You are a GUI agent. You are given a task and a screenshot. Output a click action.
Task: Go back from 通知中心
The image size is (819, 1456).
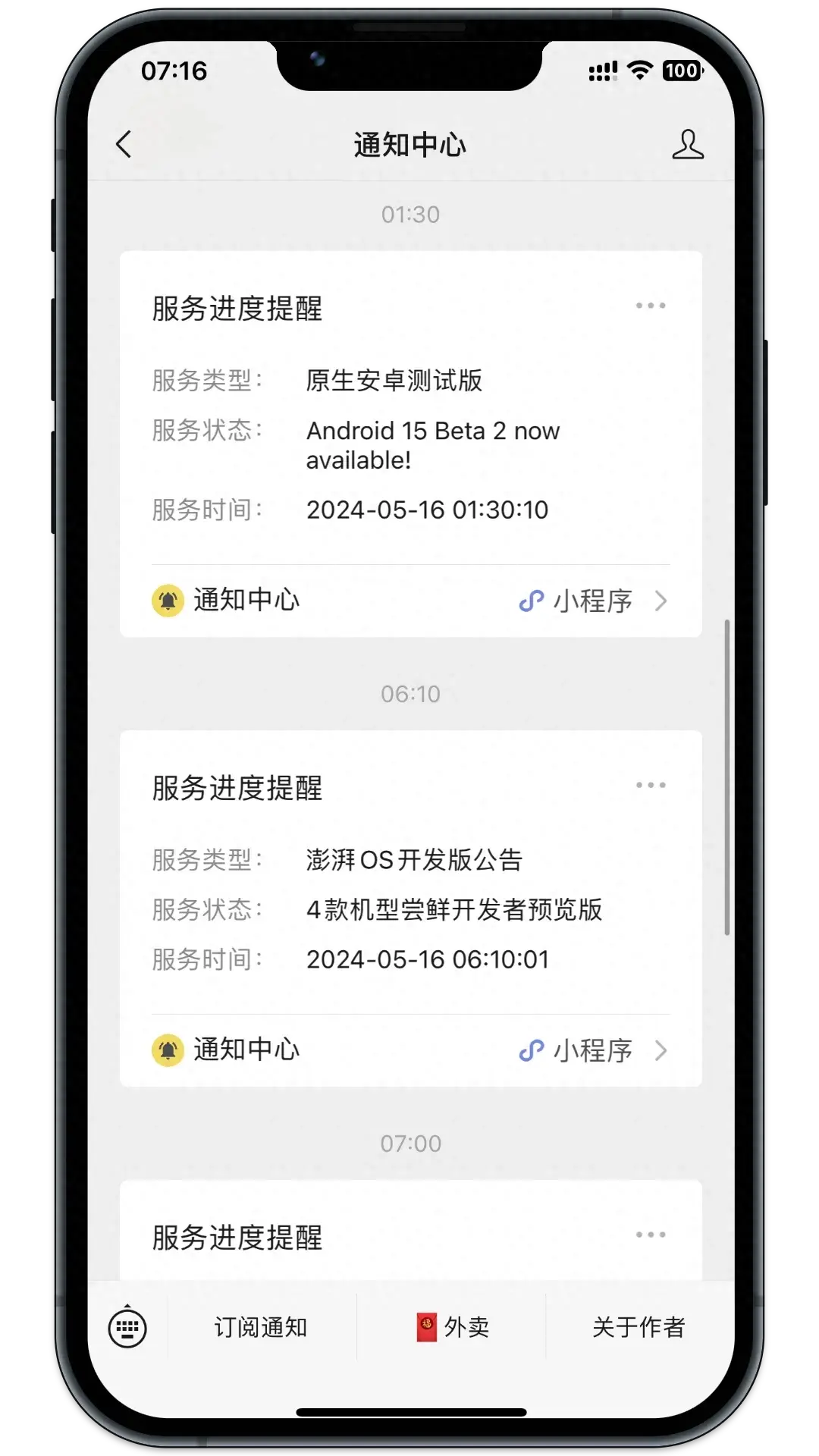(124, 144)
